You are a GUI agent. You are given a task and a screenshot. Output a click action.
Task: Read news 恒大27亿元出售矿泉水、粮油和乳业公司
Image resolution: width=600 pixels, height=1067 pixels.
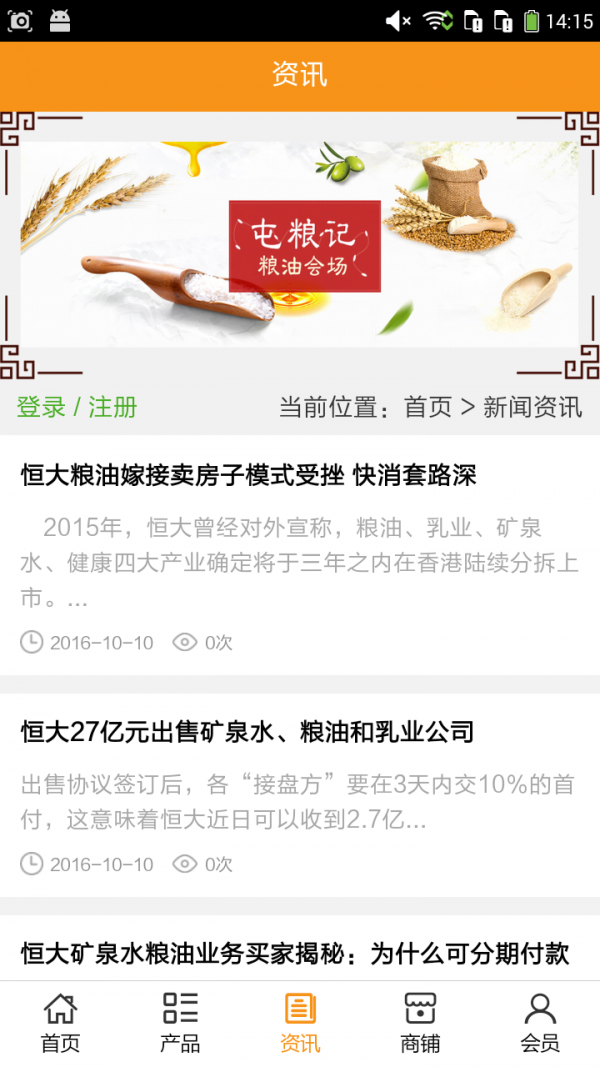[x=247, y=732]
